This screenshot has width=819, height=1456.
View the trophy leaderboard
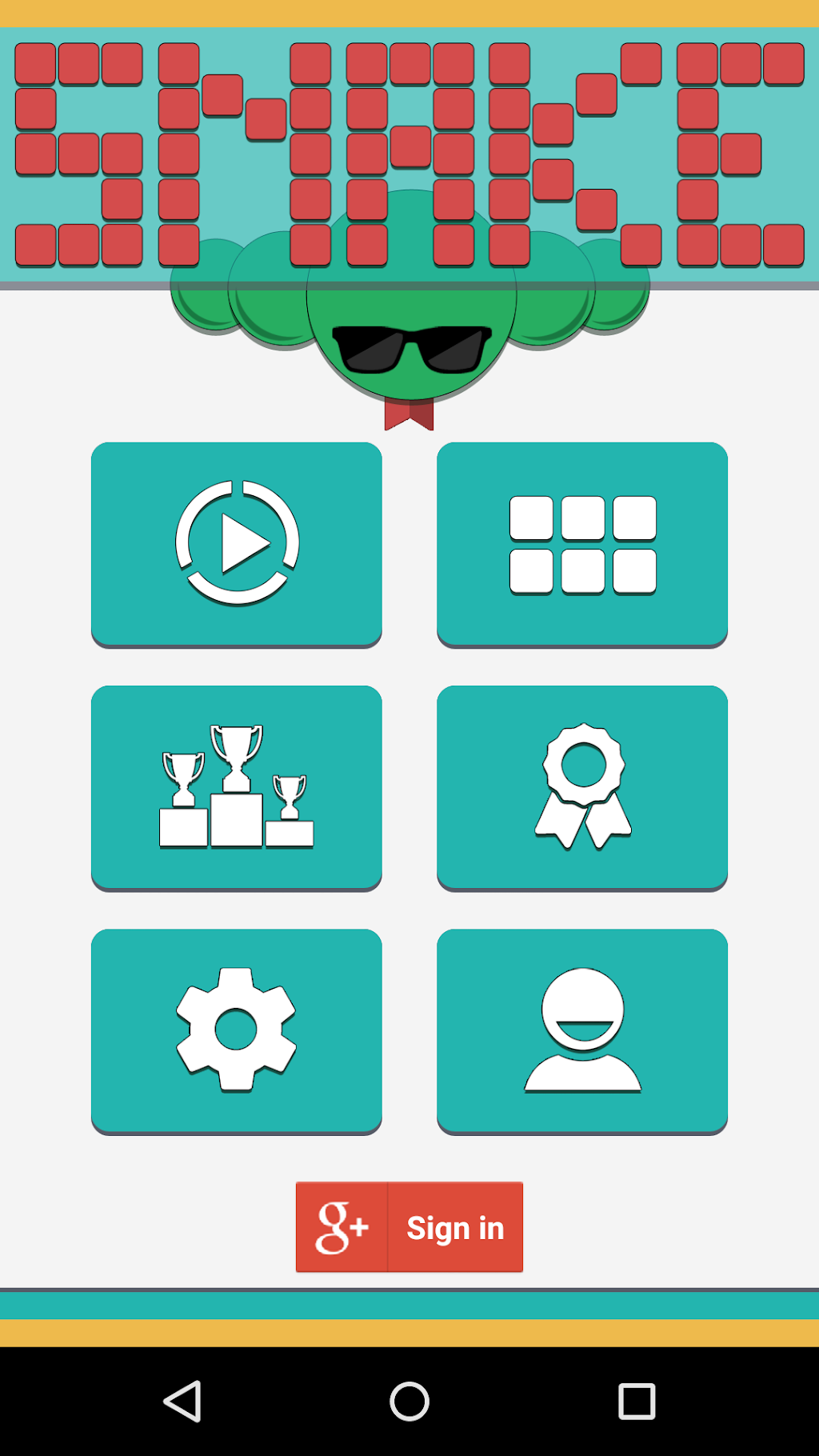(x=237, y=787)
